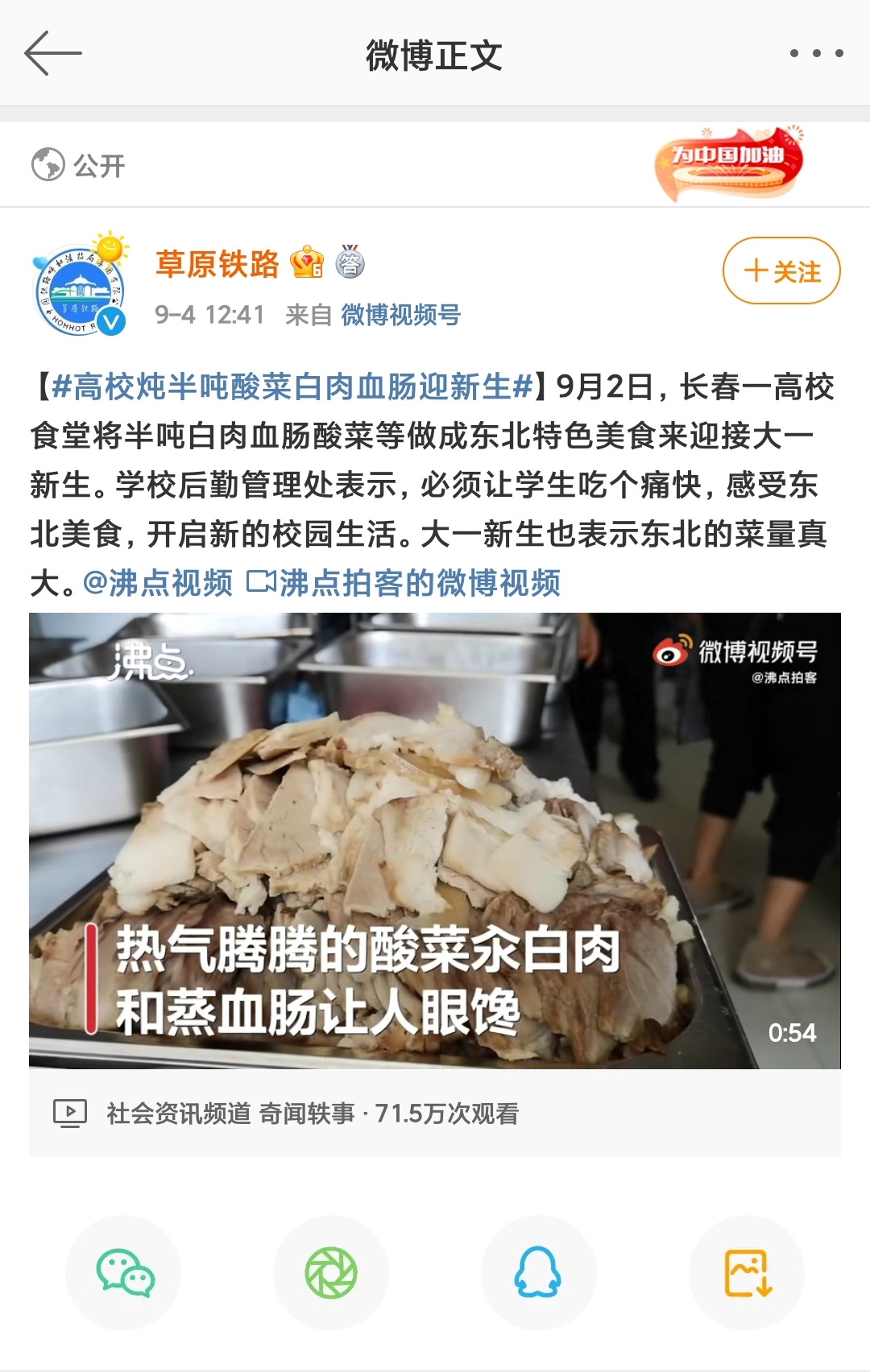
Task: Open the 为中国加油 banner
Action: tap(728, 163)
